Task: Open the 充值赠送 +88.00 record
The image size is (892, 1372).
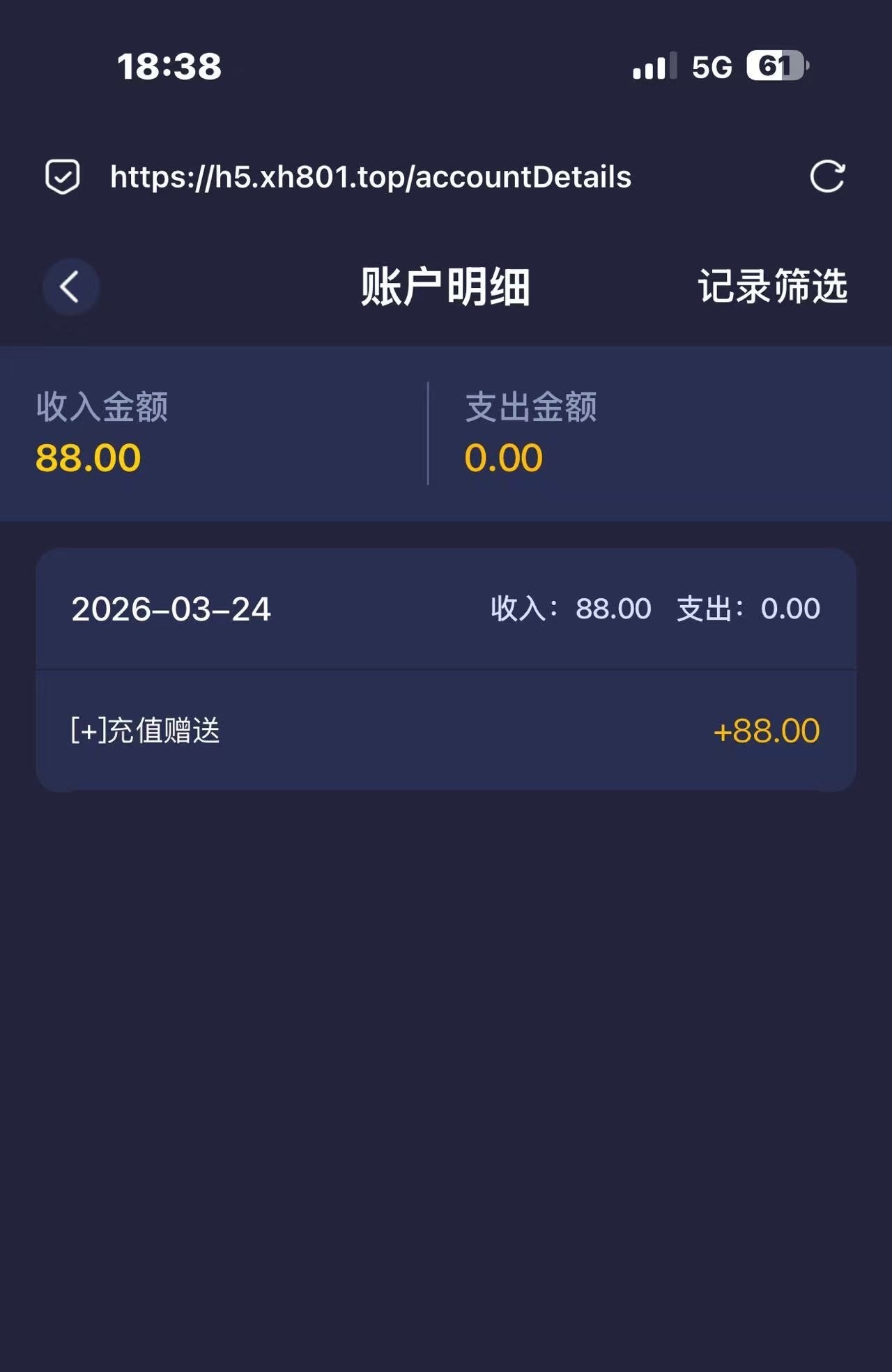Action: (446, 731)
